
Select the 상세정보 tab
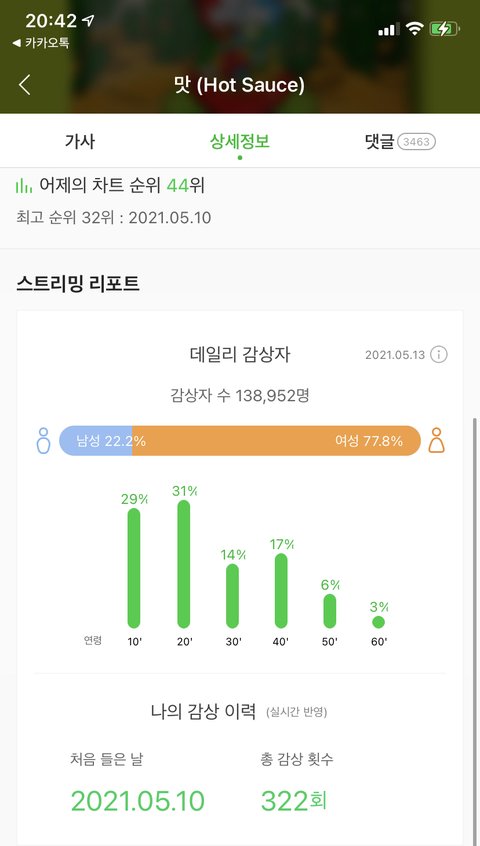[239, 141]
